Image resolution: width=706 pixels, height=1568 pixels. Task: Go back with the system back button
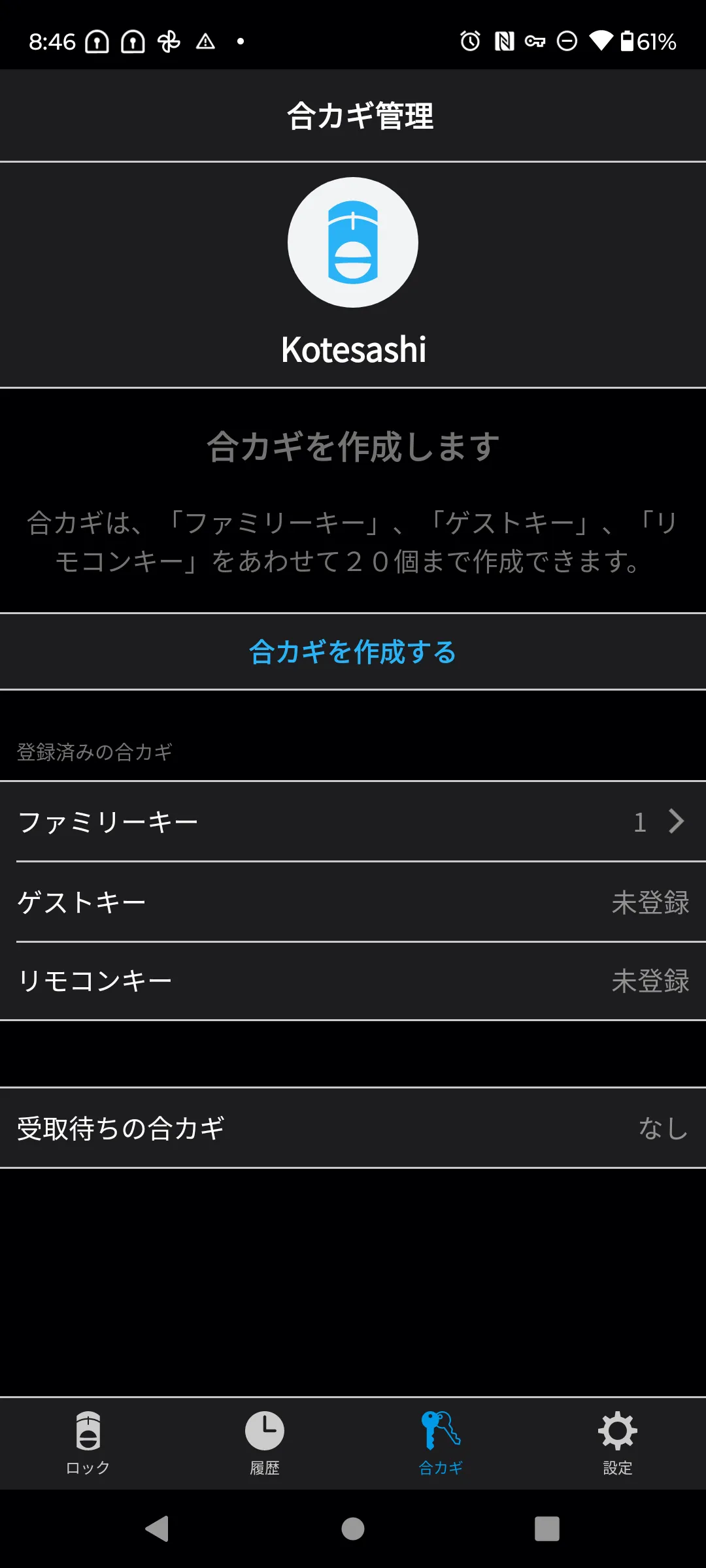158,1529
